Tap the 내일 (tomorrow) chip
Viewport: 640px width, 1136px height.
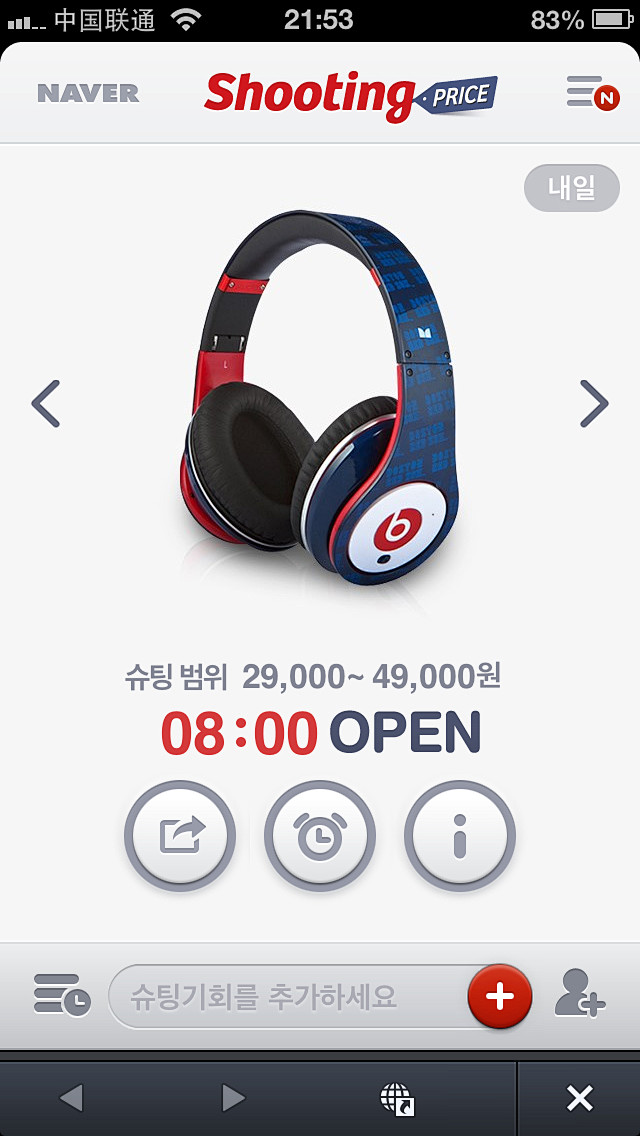pyautogui.click(x=571, y=188)
